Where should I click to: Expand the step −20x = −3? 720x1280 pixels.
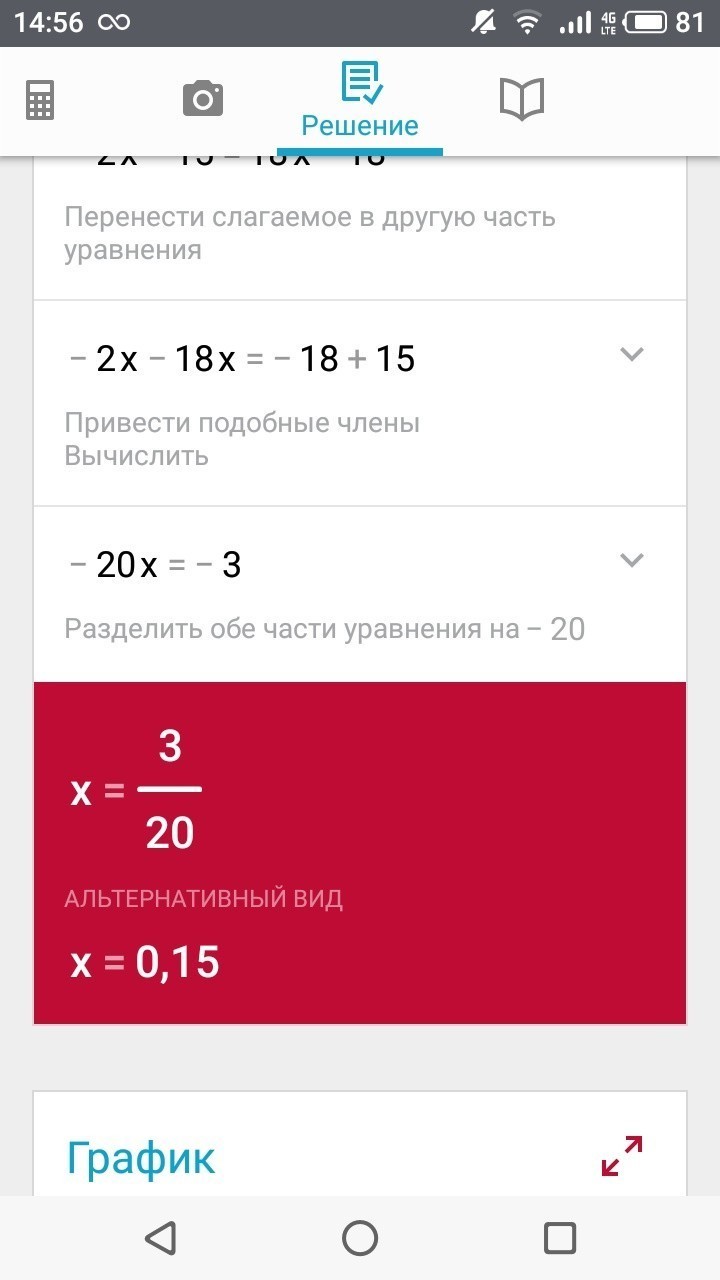pyautogui.click(x=631, y=560)
